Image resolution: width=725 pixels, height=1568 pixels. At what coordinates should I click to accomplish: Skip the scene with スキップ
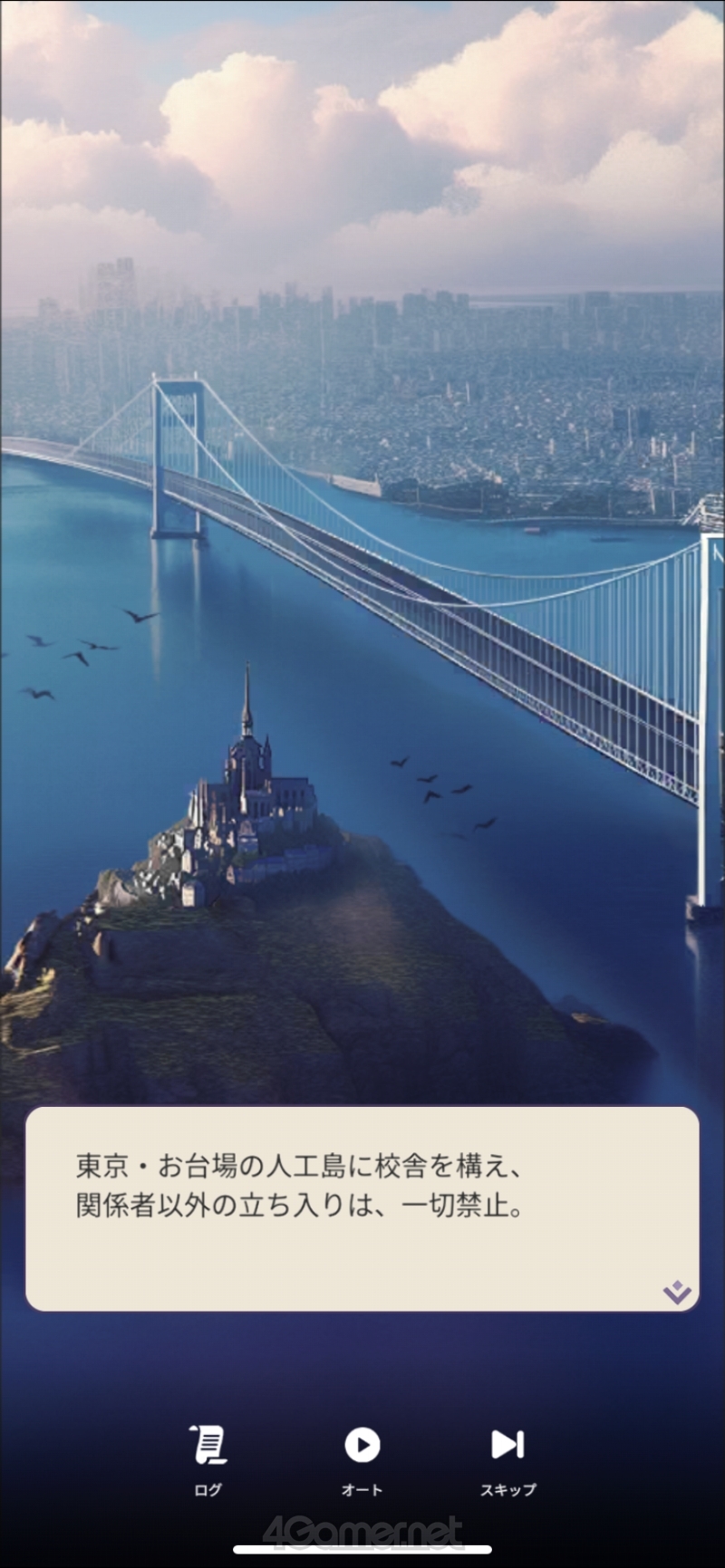click(507, 1459)
